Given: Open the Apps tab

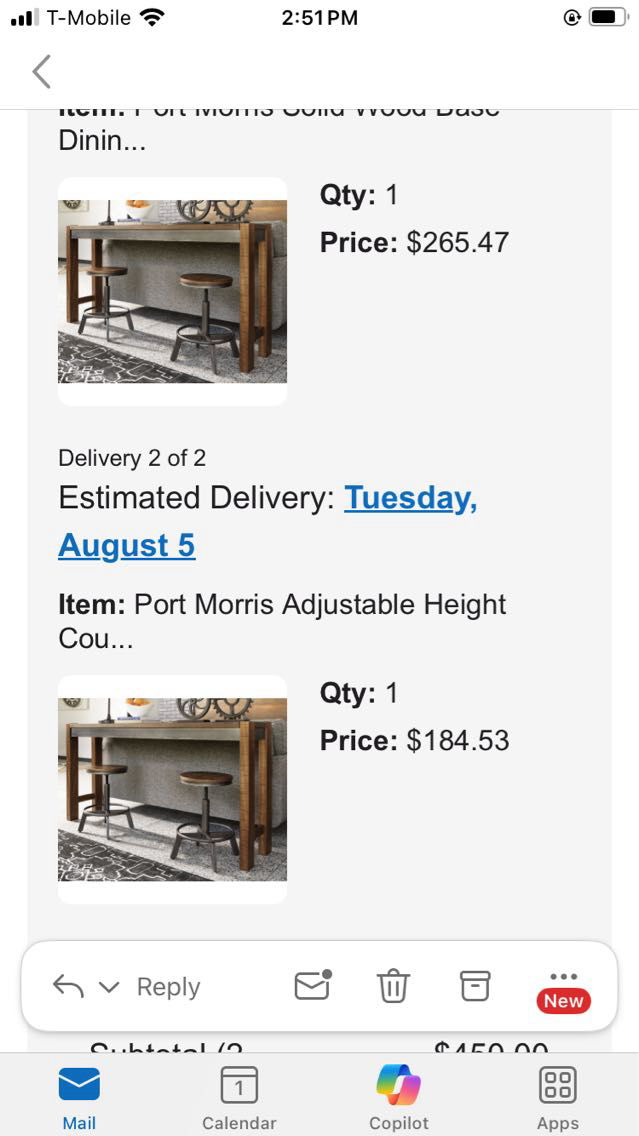Looking at the screenshot, I should 557,1097.
